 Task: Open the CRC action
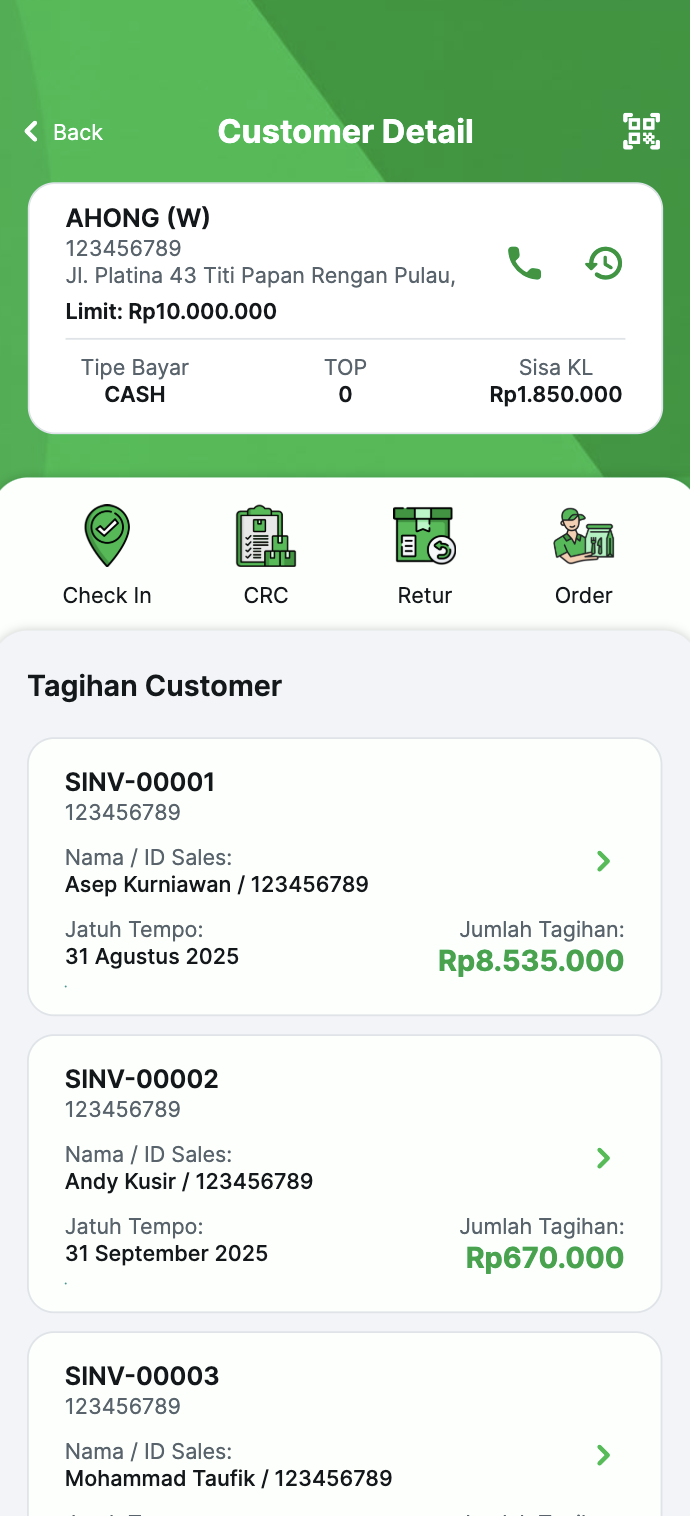pyautogui.click(x=266, y=556)
